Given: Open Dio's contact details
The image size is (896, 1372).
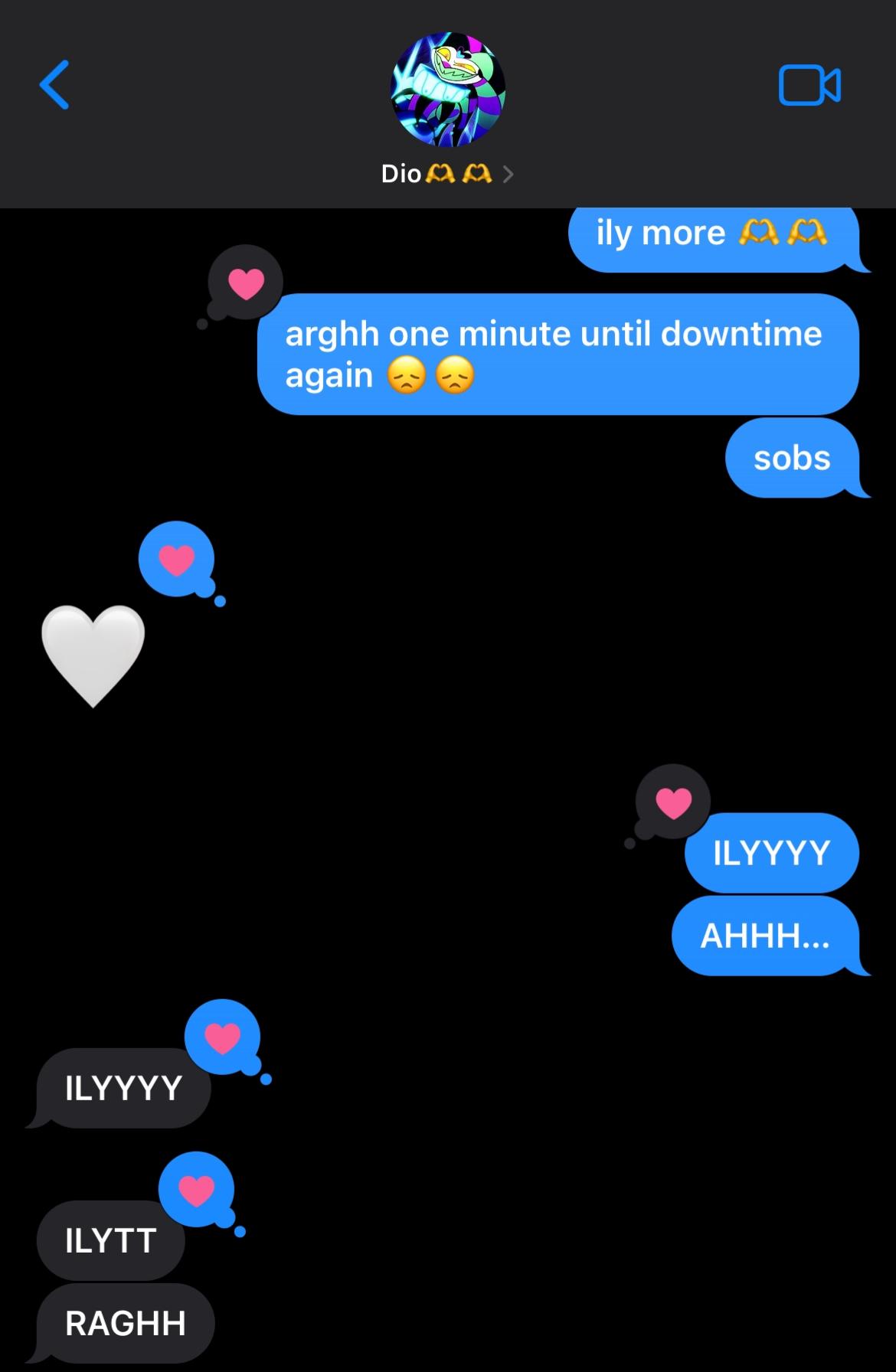Looking at the screenshot, I should 447,174.
